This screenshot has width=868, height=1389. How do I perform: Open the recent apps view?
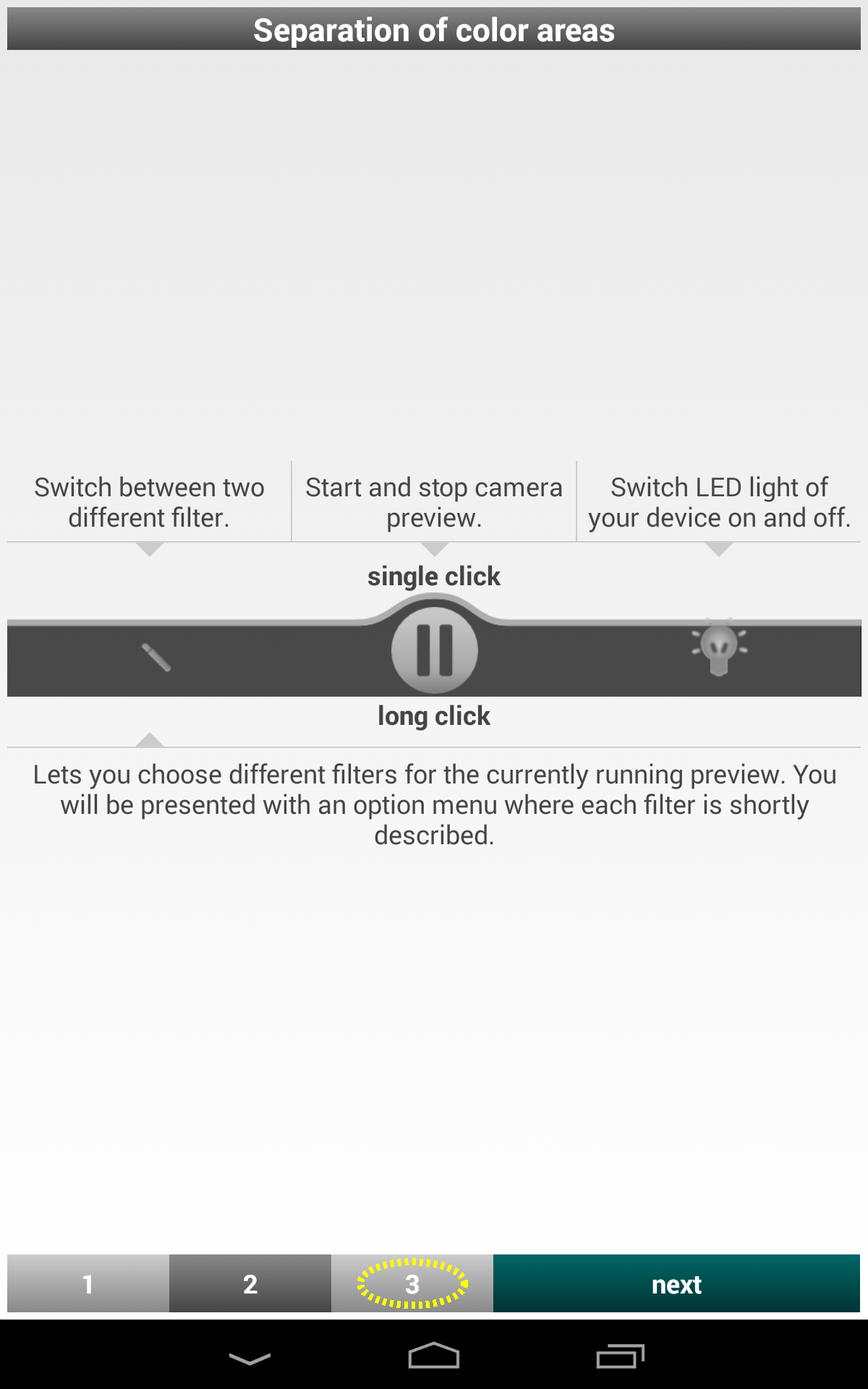(620, 1356)
